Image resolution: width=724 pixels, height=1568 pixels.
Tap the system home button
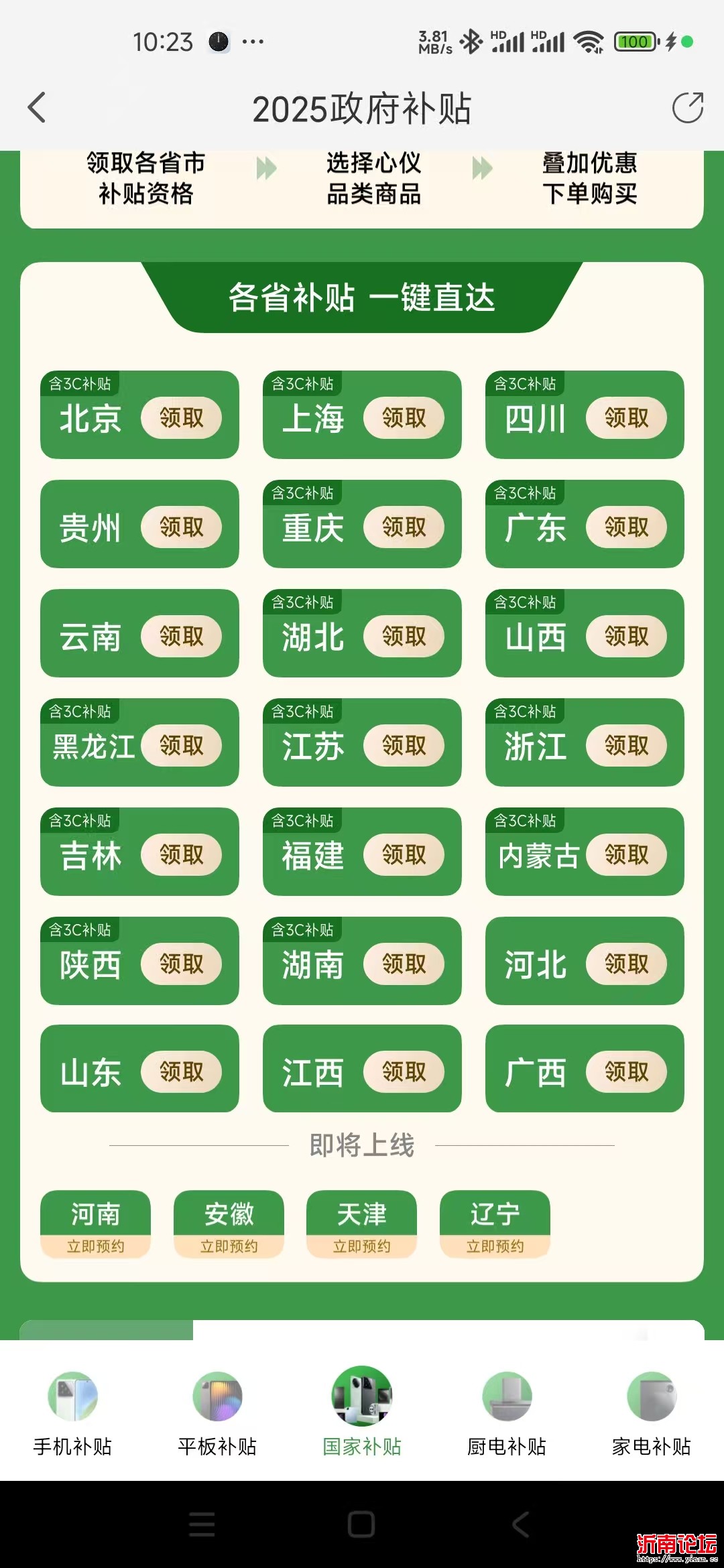tap(361, 1524)
